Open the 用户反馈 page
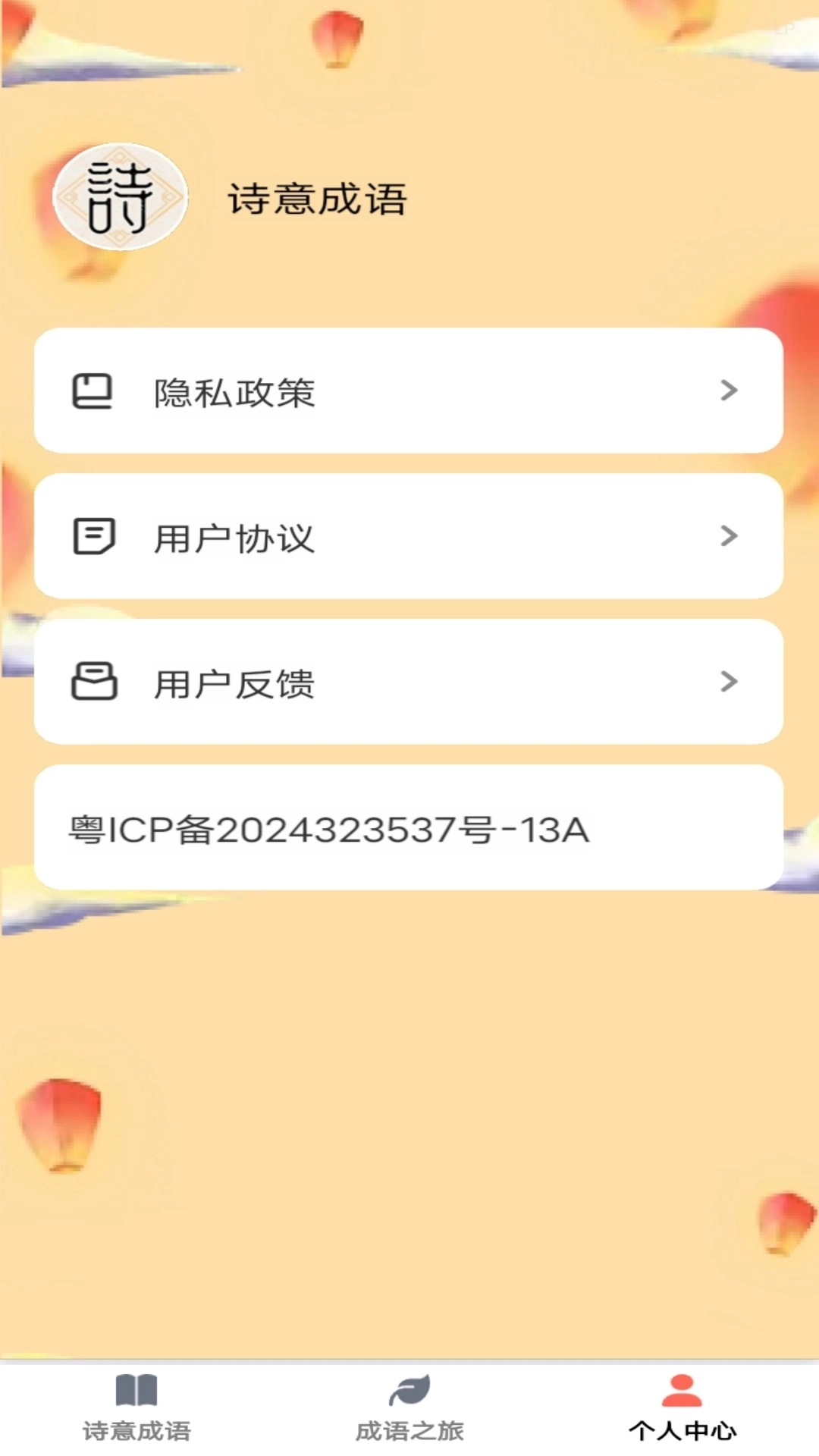 (233, 682)
